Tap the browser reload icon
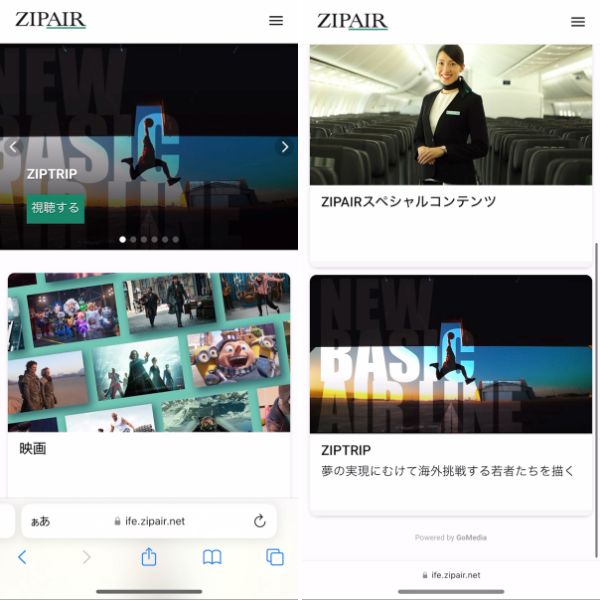 tap(260, 521)
